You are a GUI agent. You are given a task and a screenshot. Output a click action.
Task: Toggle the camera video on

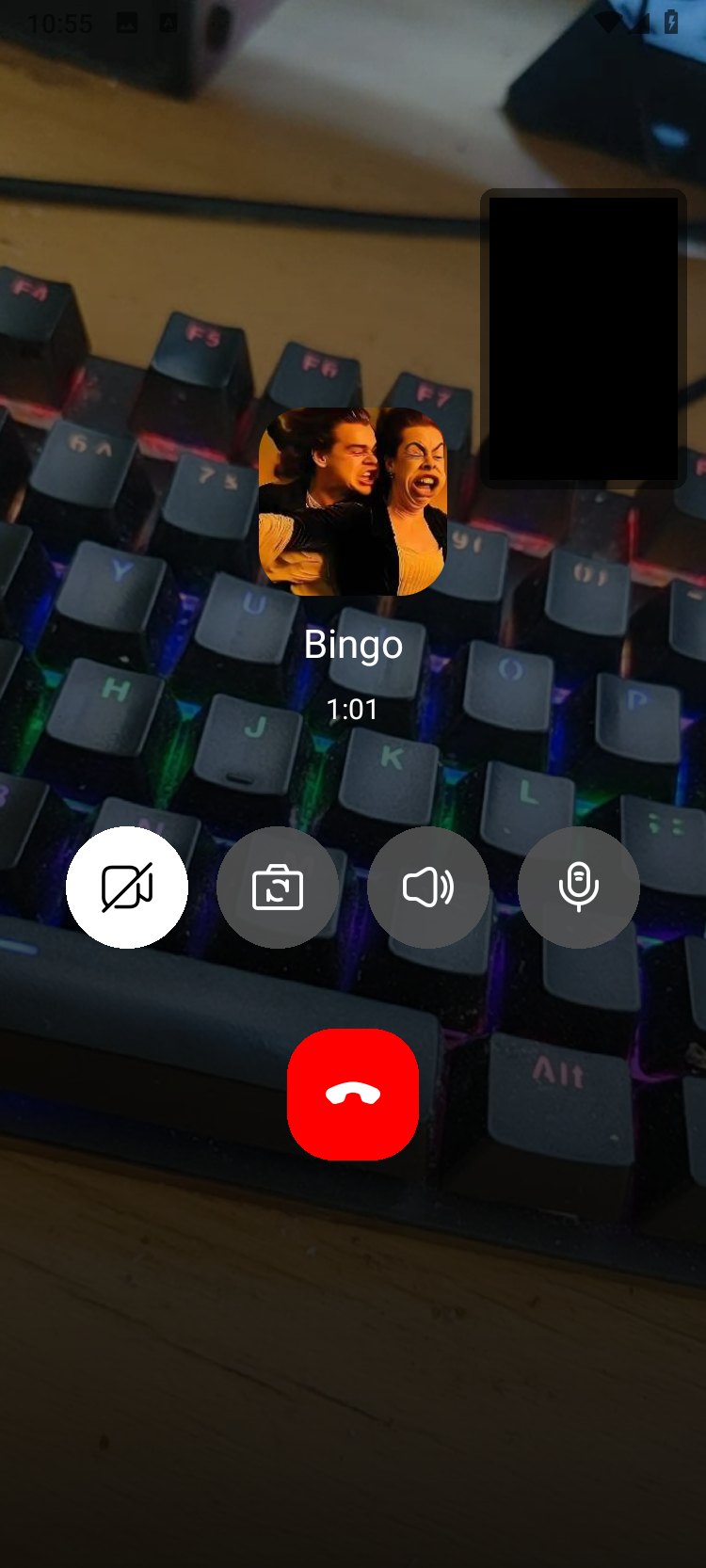coord(127,888)
